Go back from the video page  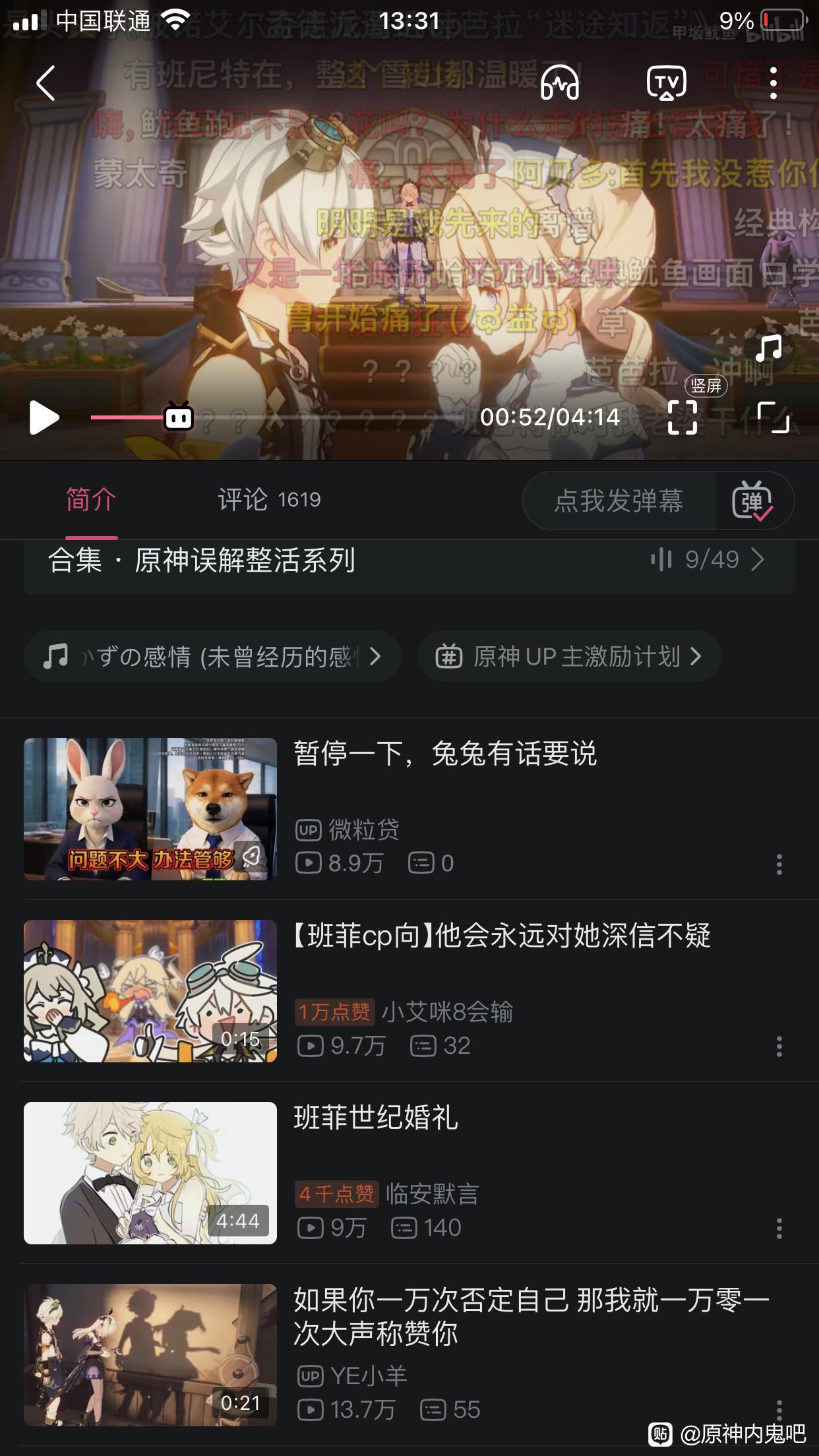45,84
